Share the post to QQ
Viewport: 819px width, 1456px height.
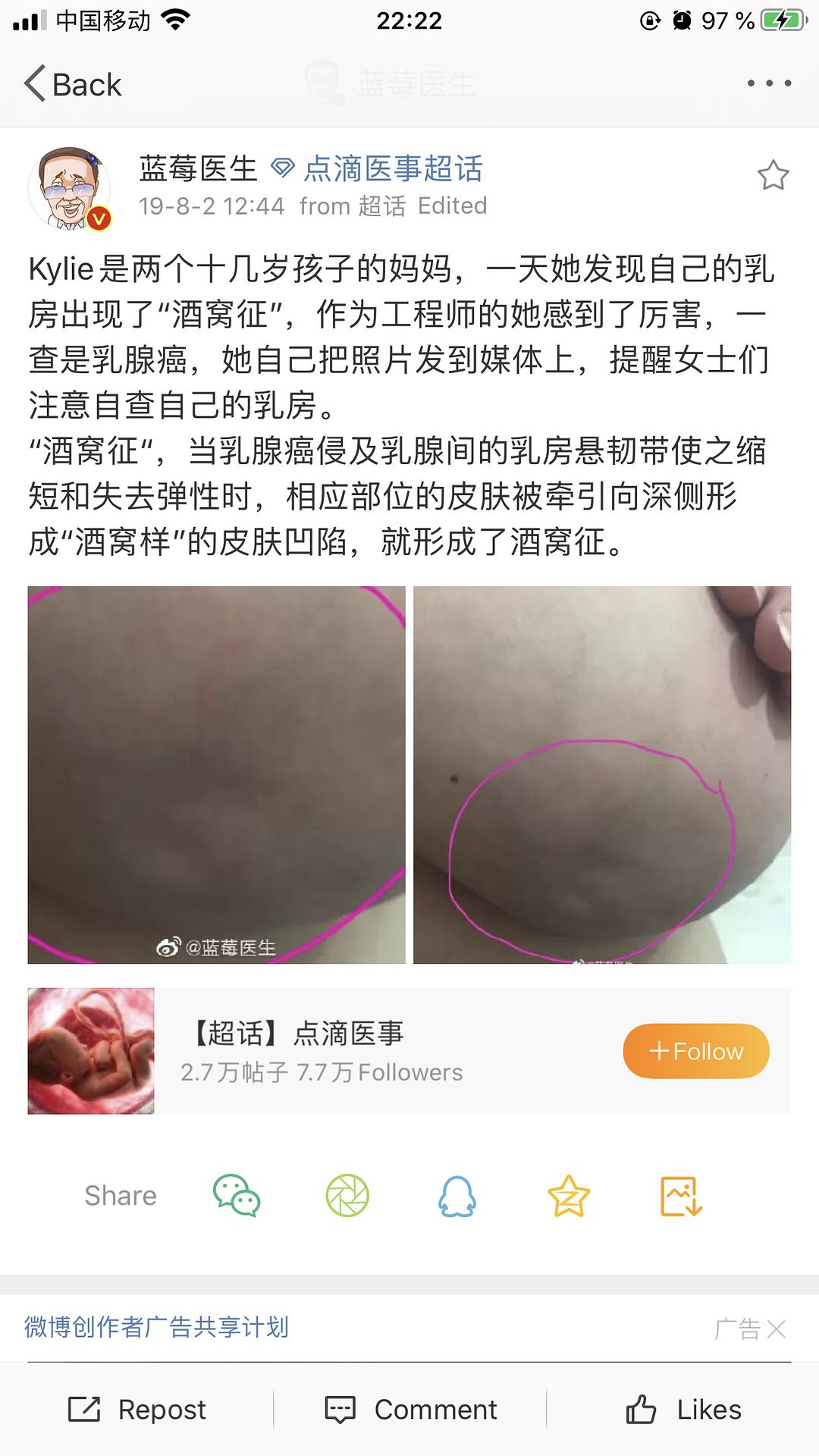[x=457, y=1196]
